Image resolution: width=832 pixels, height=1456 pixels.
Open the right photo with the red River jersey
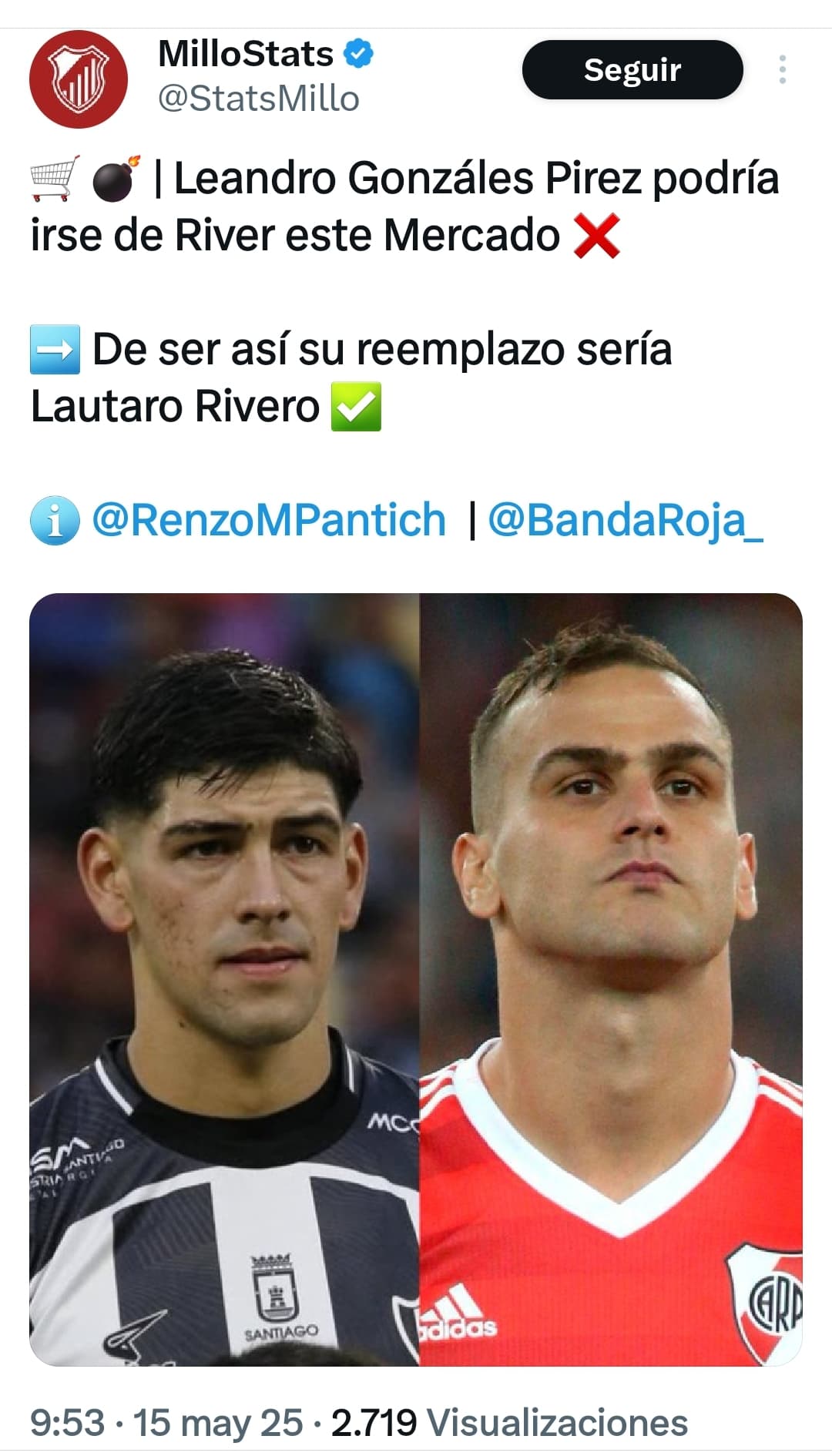(612, 980)
